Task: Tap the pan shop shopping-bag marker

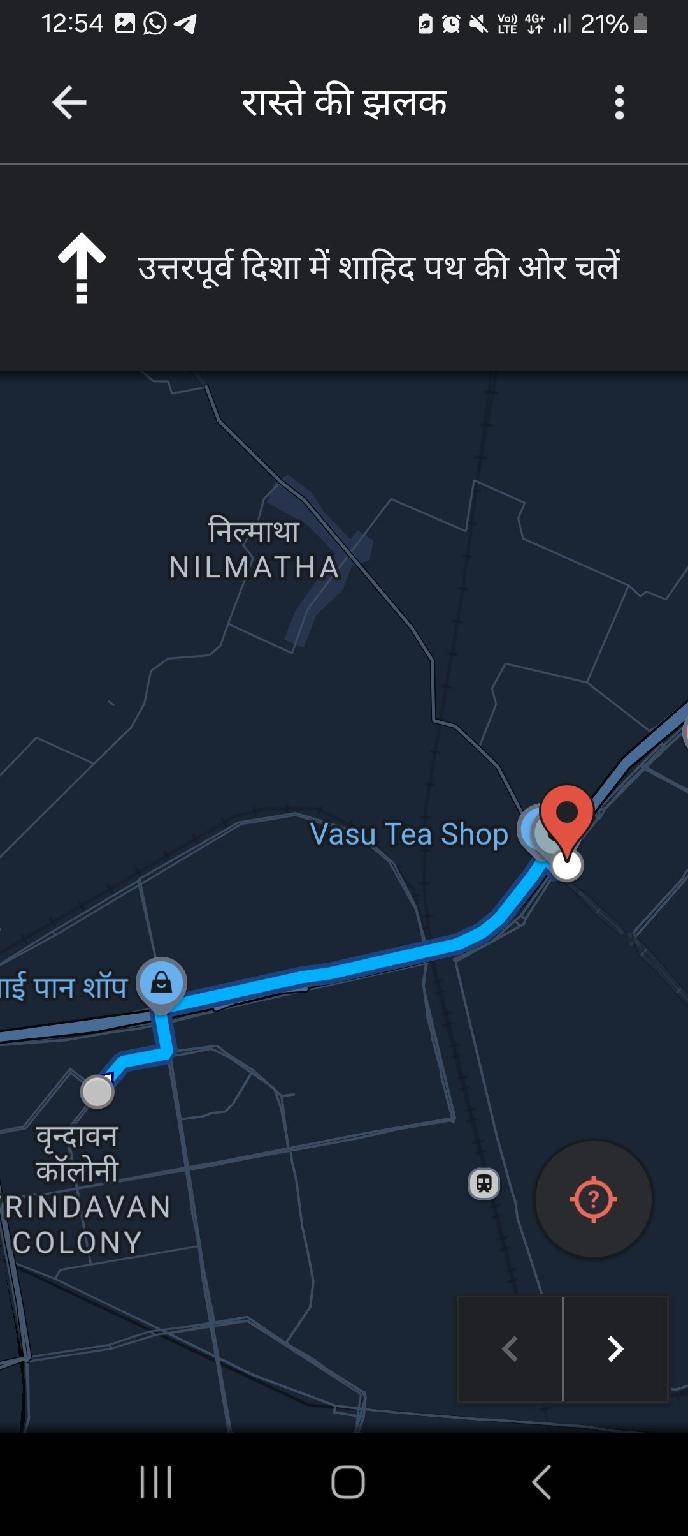Action: (160, 982)
